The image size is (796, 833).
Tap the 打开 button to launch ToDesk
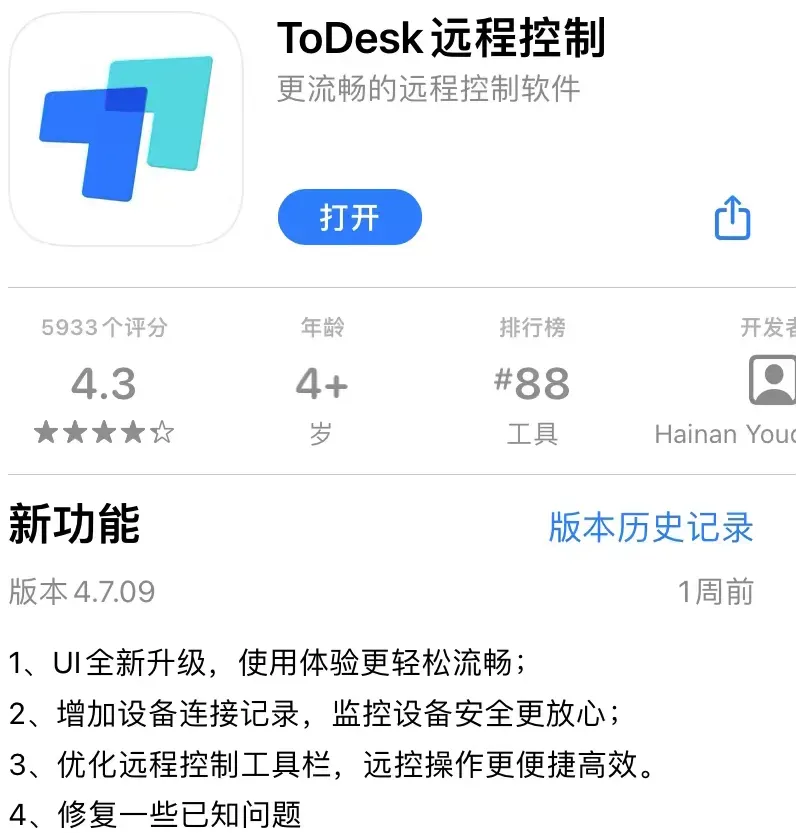pos(349,217)
